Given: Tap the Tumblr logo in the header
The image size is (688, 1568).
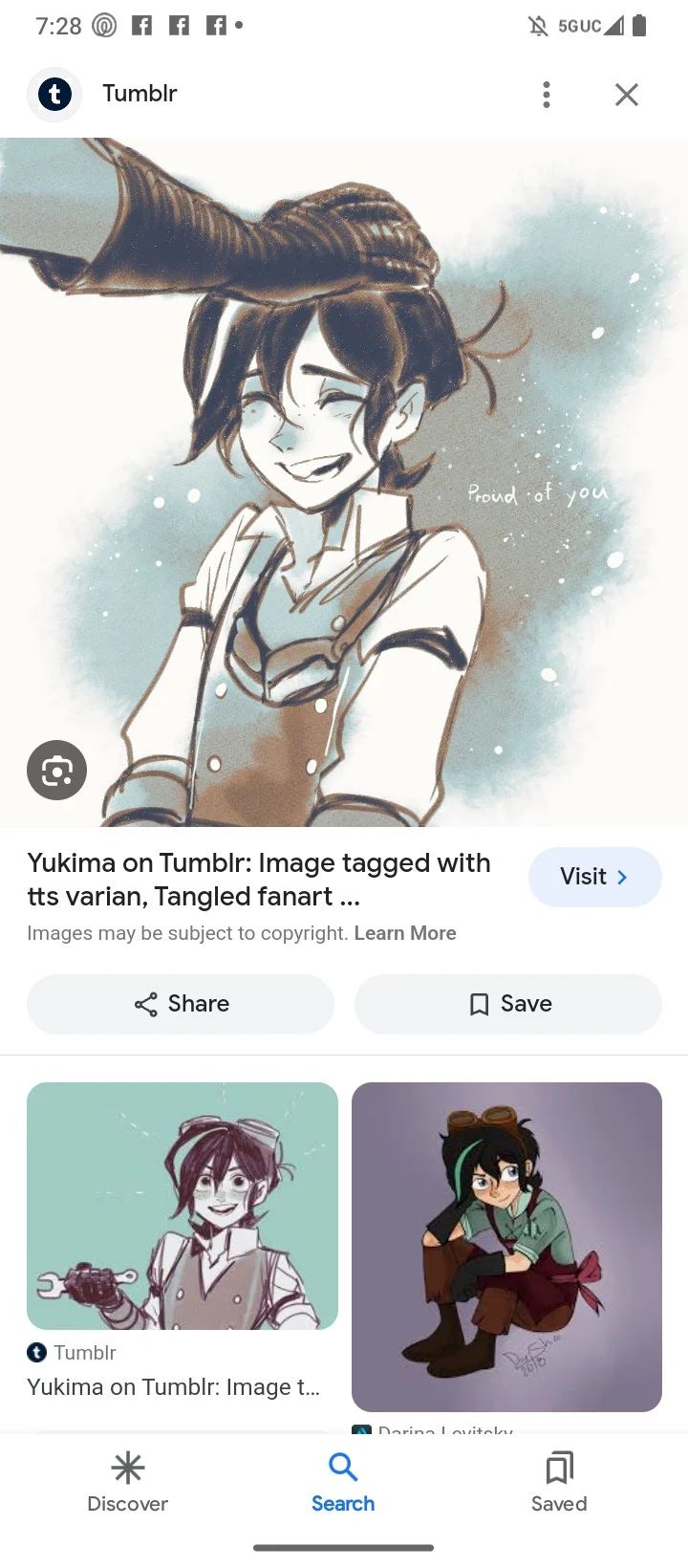Looking at the screenshot, I should pos(54,94).
